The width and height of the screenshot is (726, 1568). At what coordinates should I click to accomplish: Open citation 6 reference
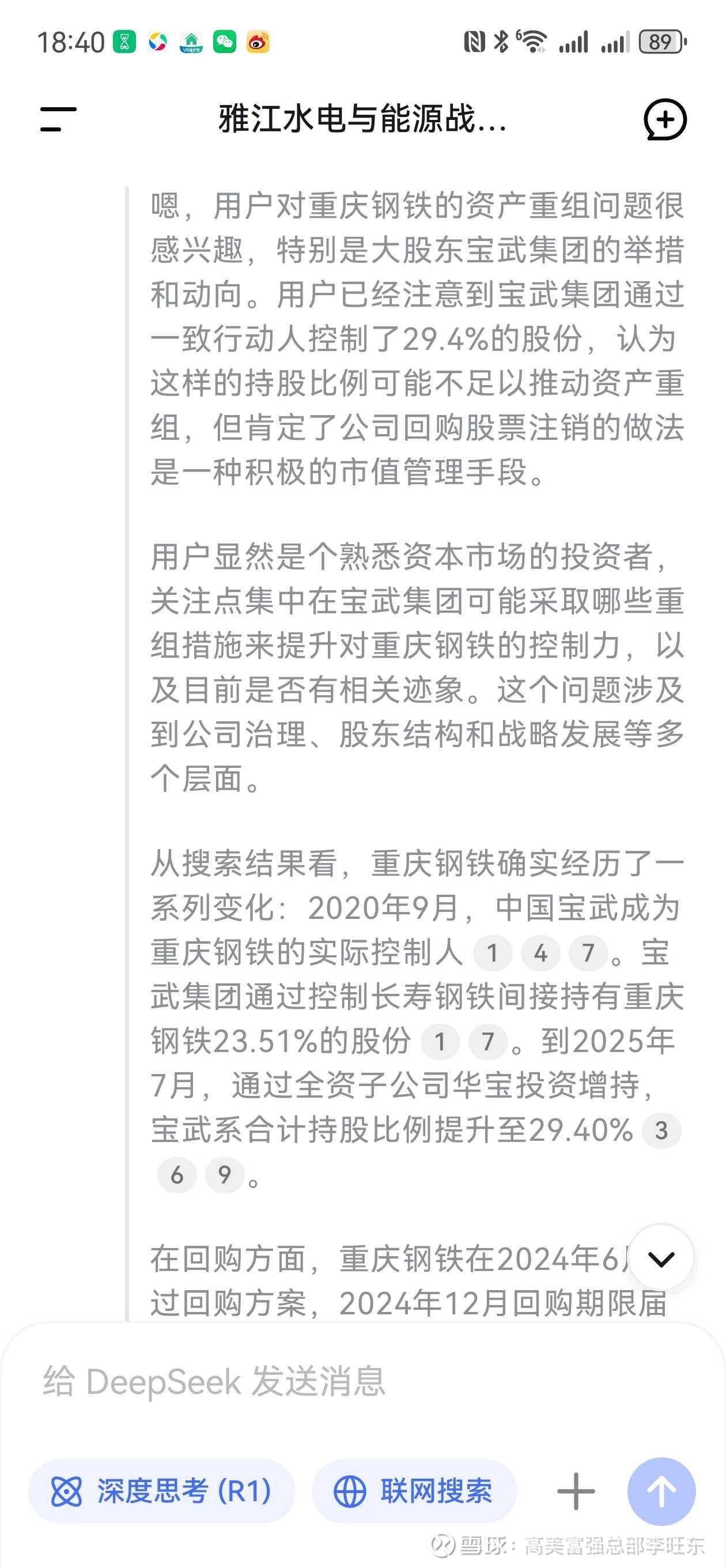pyautogui.click(x=177, y=1175)
